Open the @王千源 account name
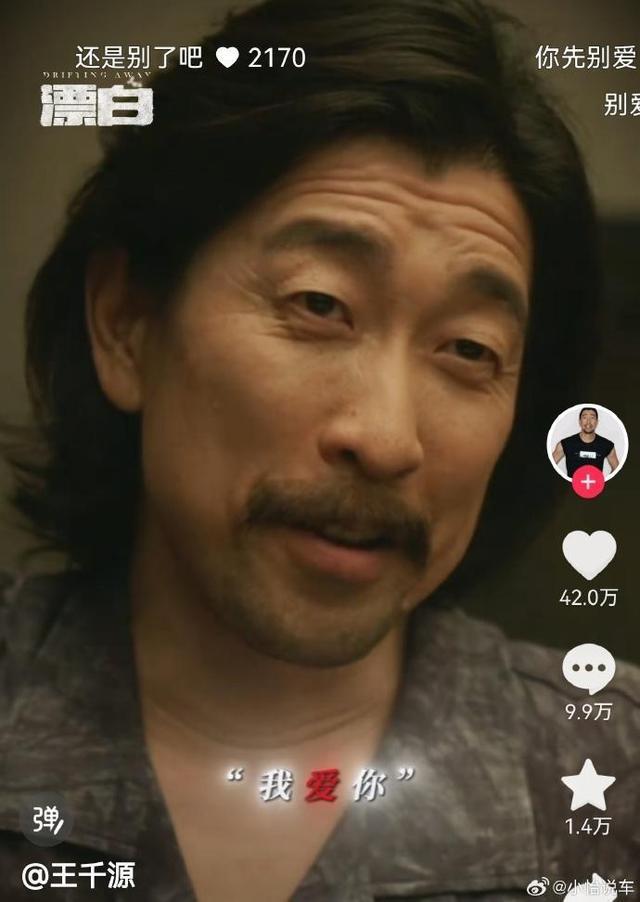This screenshot has height=902, width=640. [x=78, y=876]
